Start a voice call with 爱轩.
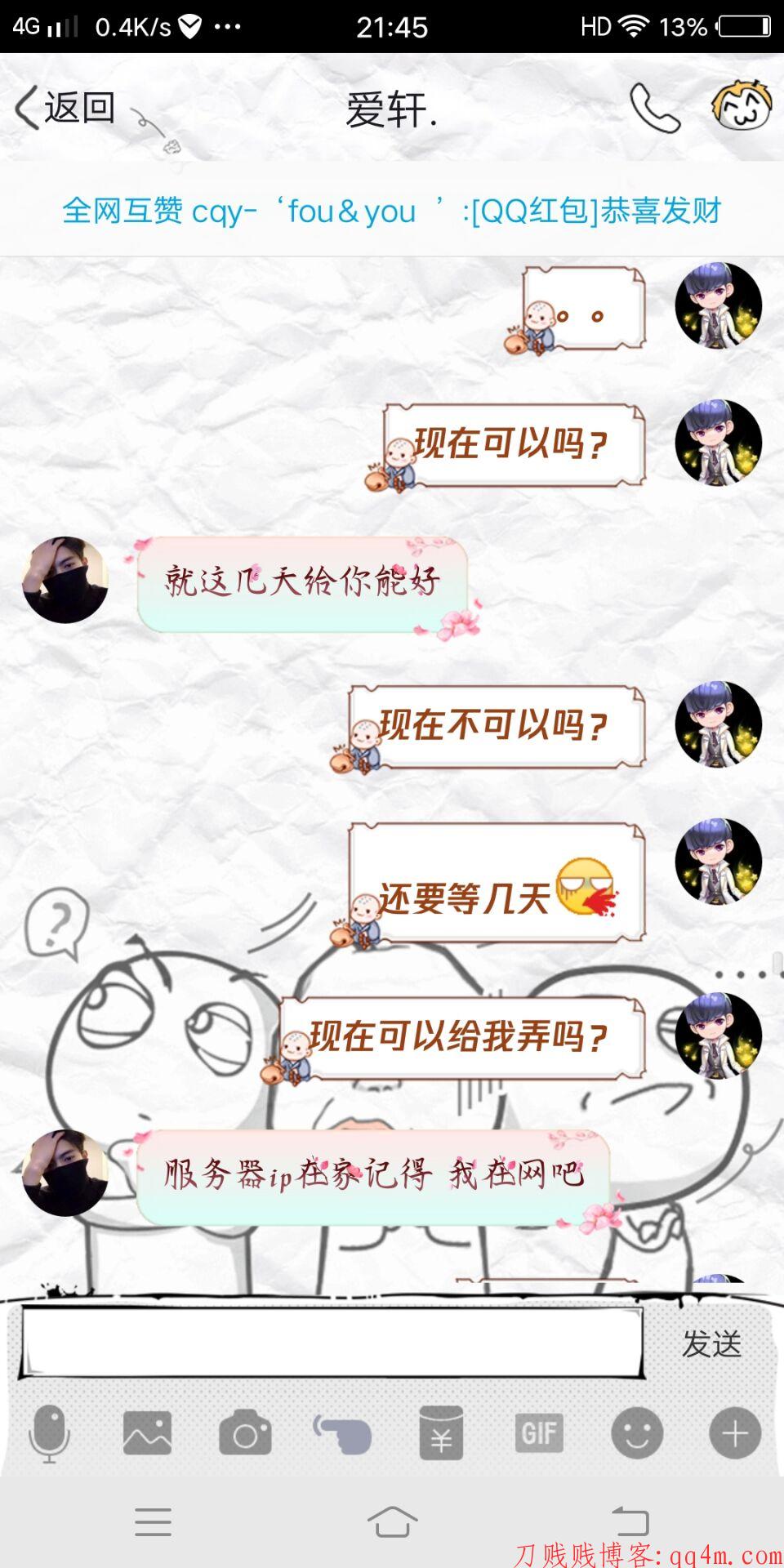The height and width of the screenshot is (1568, 784). (x=654, y=108)
